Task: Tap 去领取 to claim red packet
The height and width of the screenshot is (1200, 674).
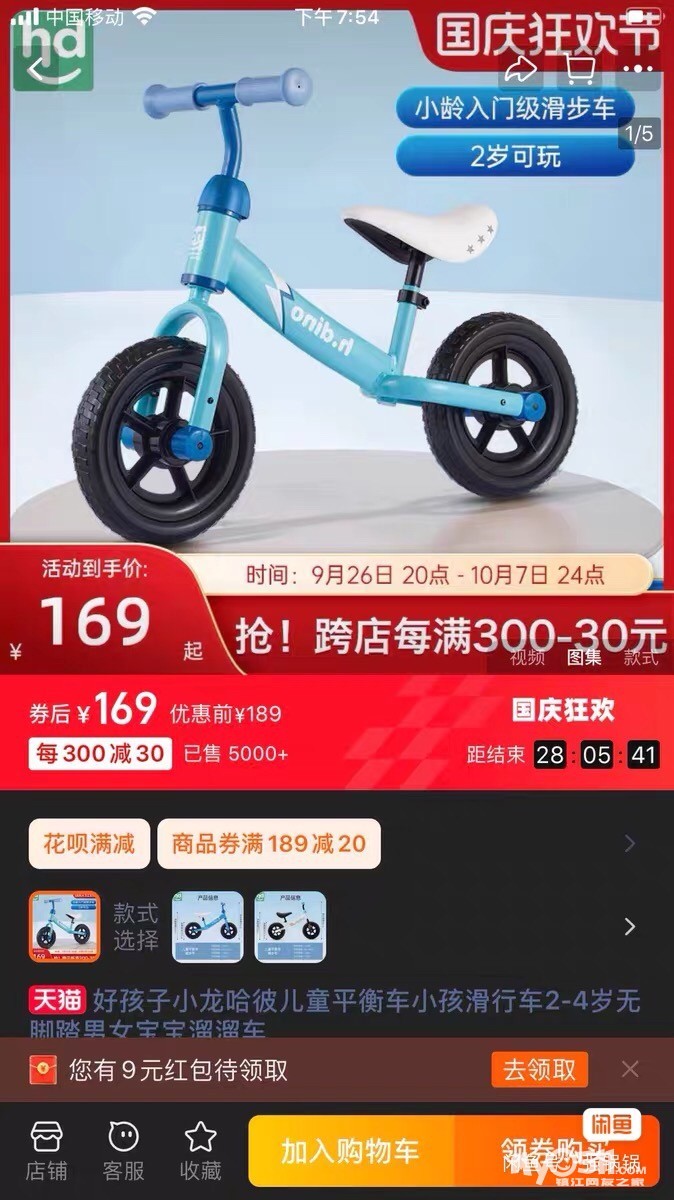Action: click(x=539, y=1070)
